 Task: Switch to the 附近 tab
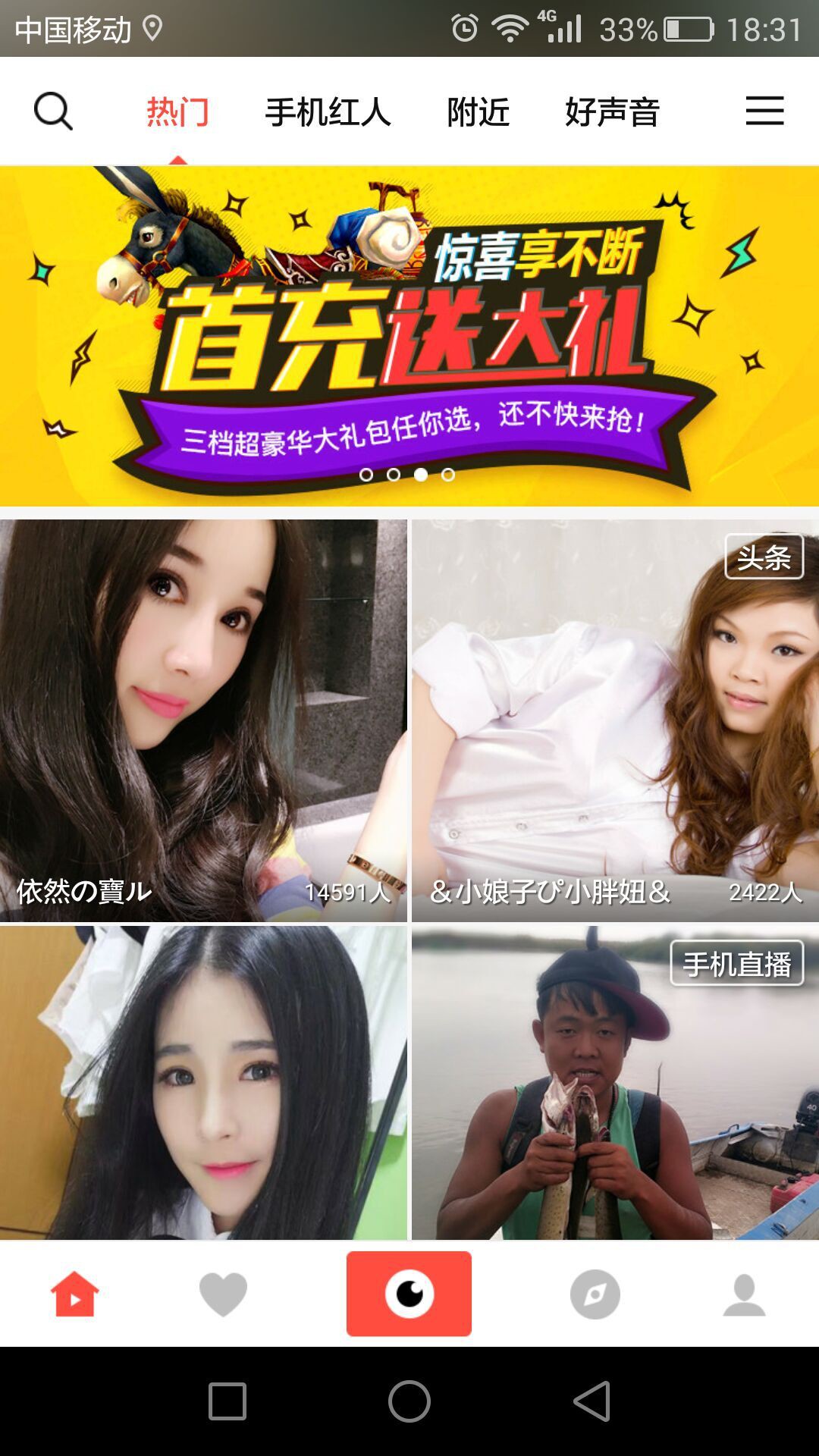[478, 112]
